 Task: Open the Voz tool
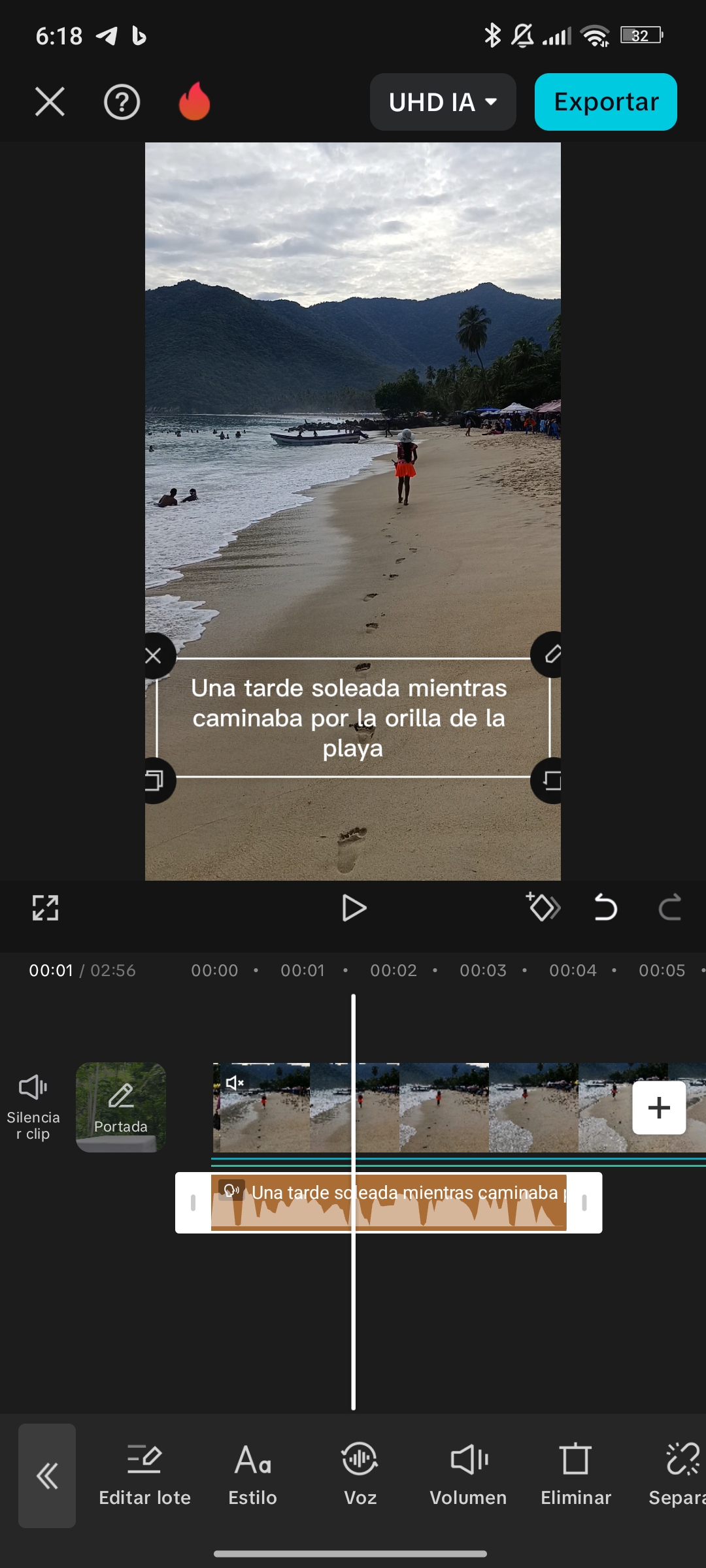pos(360,1476)
